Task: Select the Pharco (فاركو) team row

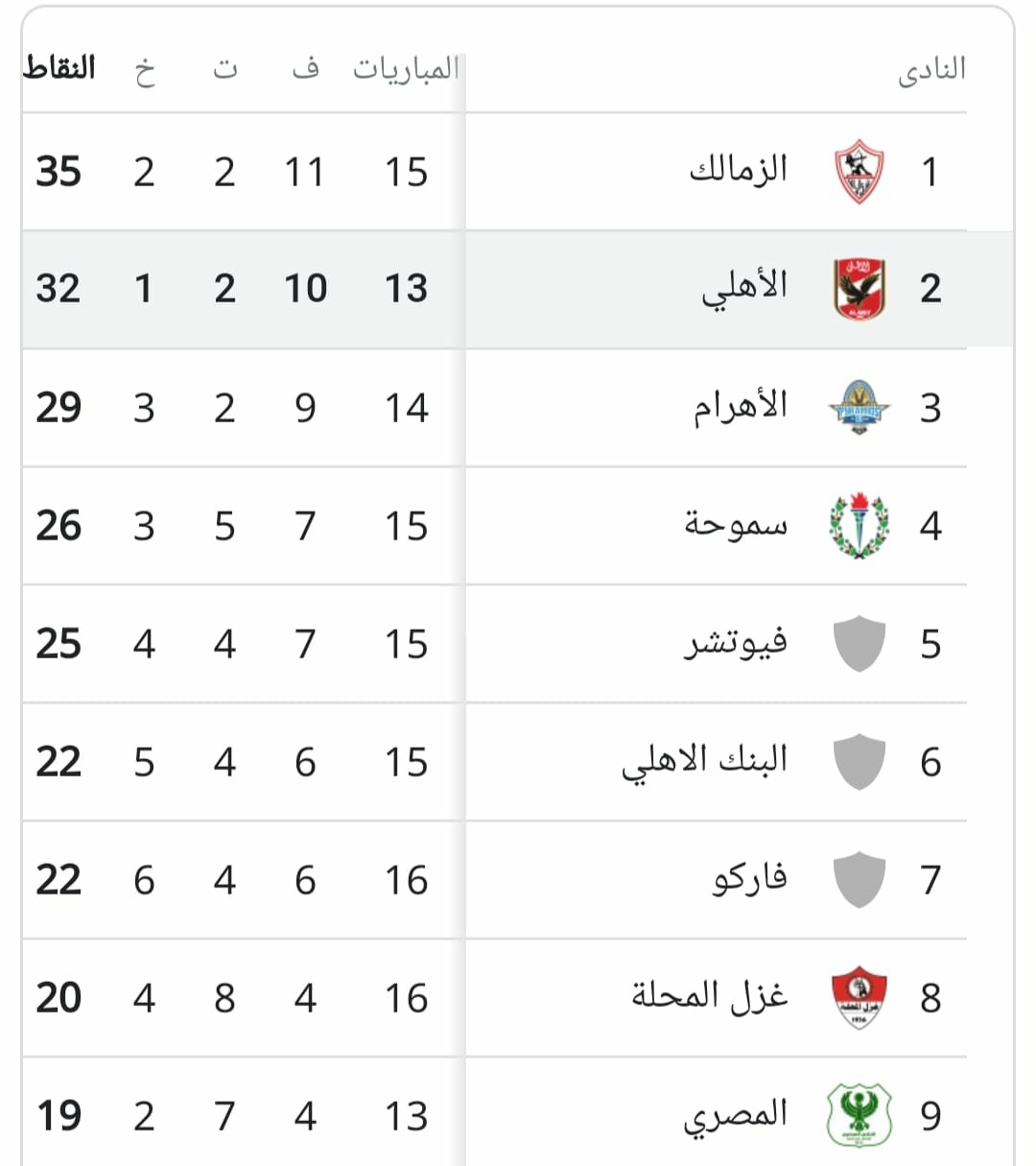Action: pos(748,879)
